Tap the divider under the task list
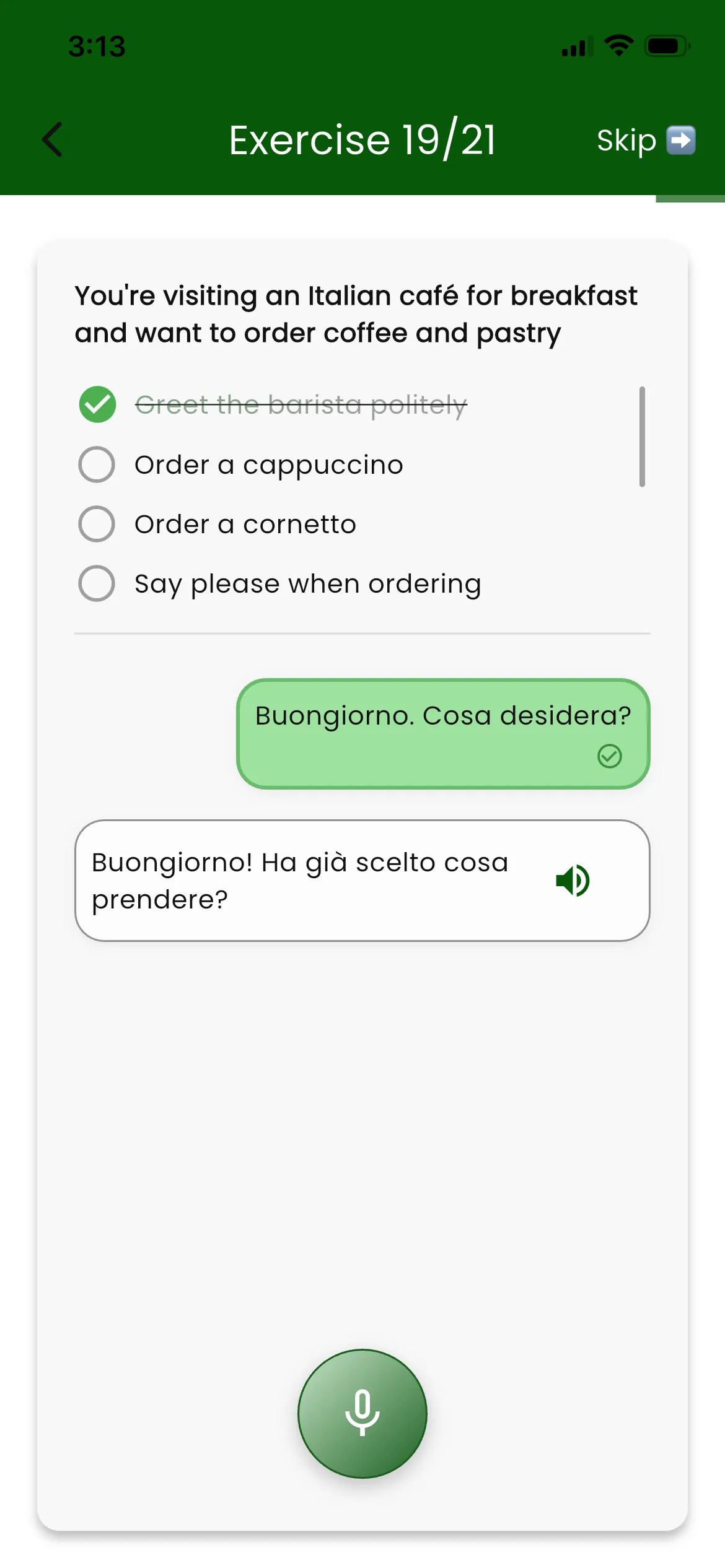The width and height of the screenshot is (725, 1568). (x=362, y=633)
